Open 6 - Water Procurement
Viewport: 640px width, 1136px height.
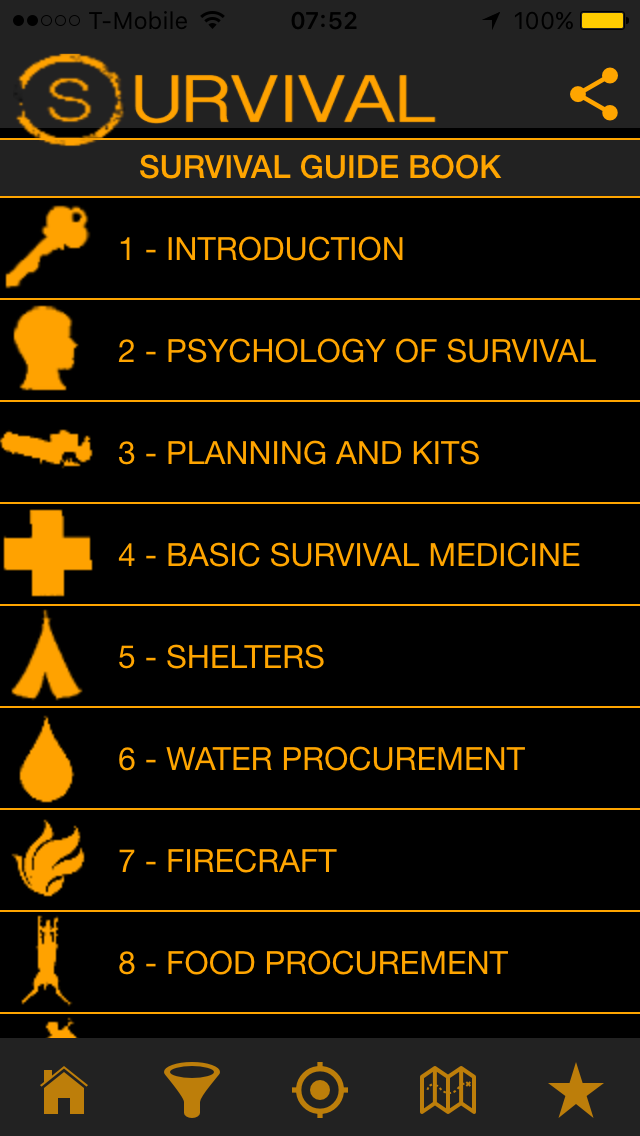click(320, 759)
